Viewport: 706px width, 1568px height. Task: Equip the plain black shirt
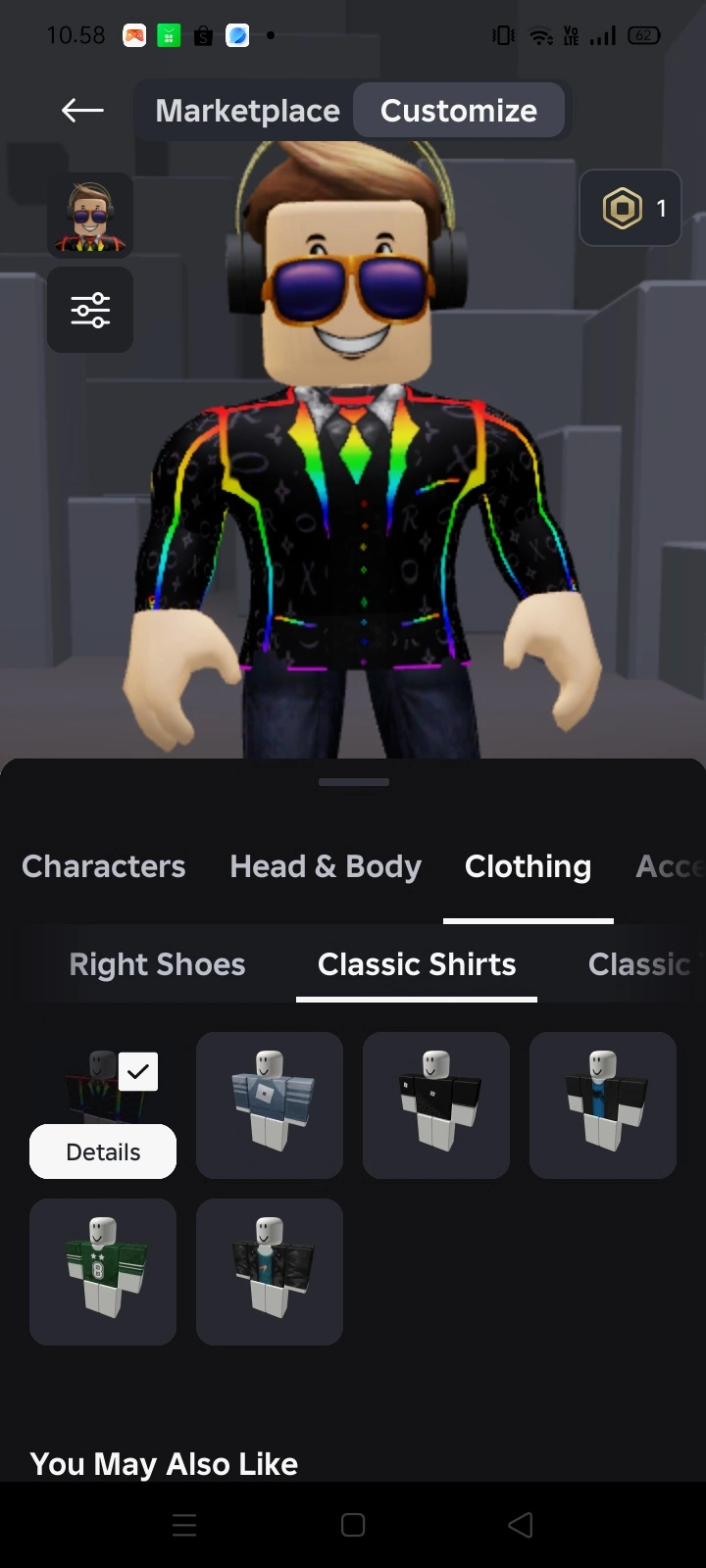click(x=436, y=1104)
